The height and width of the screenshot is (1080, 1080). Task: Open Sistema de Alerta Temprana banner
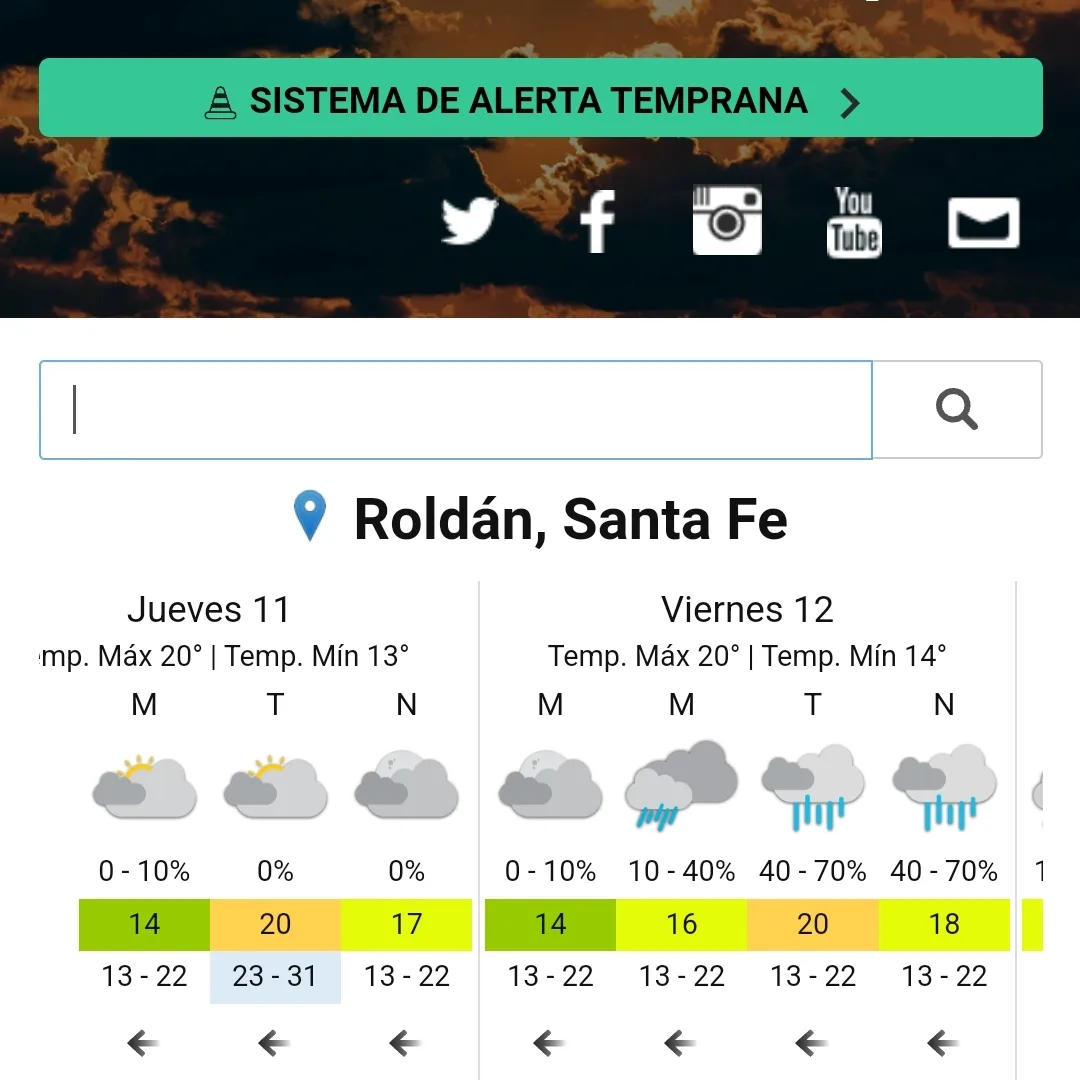tap(540, 98)
